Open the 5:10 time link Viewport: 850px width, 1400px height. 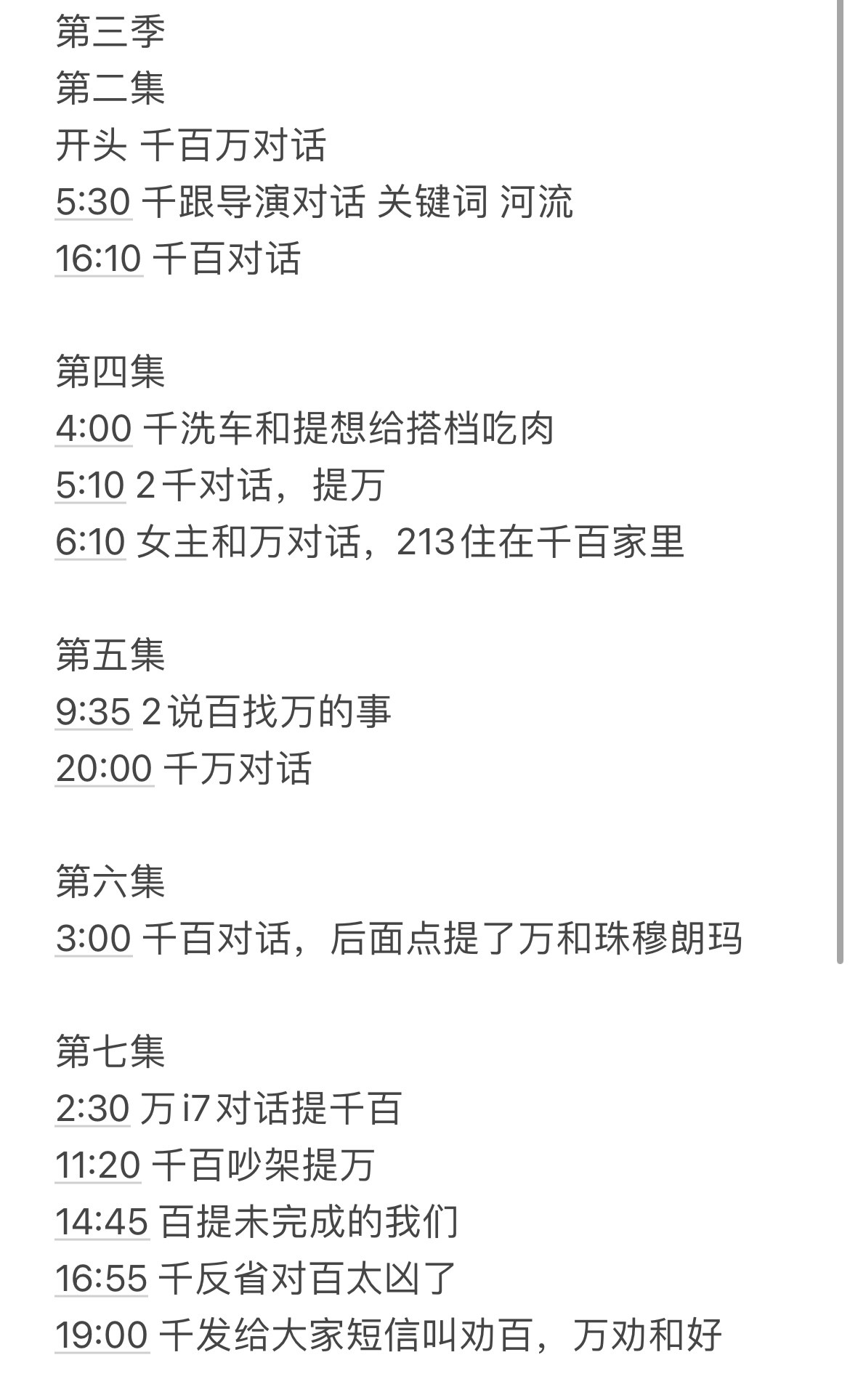tap(91, 485)
